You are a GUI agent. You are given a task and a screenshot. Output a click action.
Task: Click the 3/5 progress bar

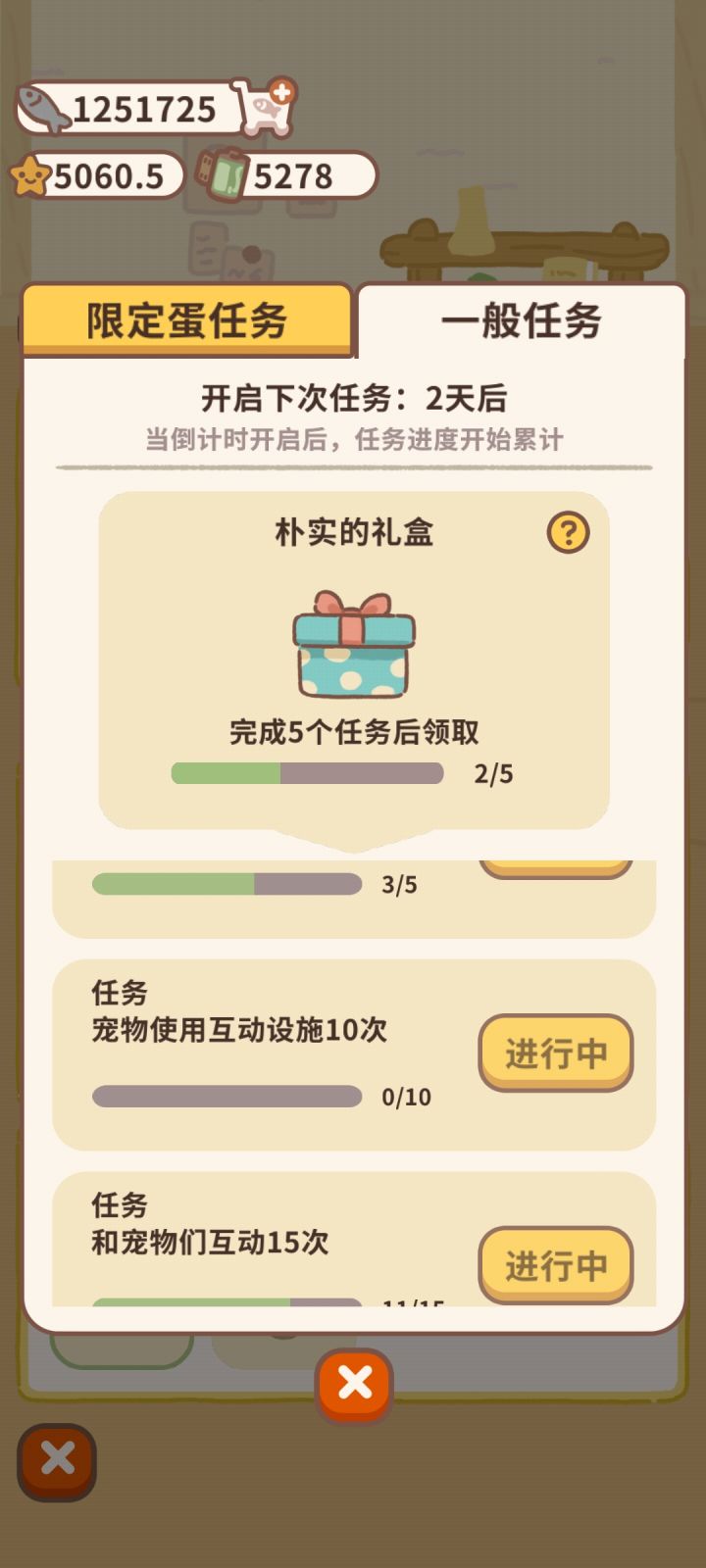pos(227,884)
